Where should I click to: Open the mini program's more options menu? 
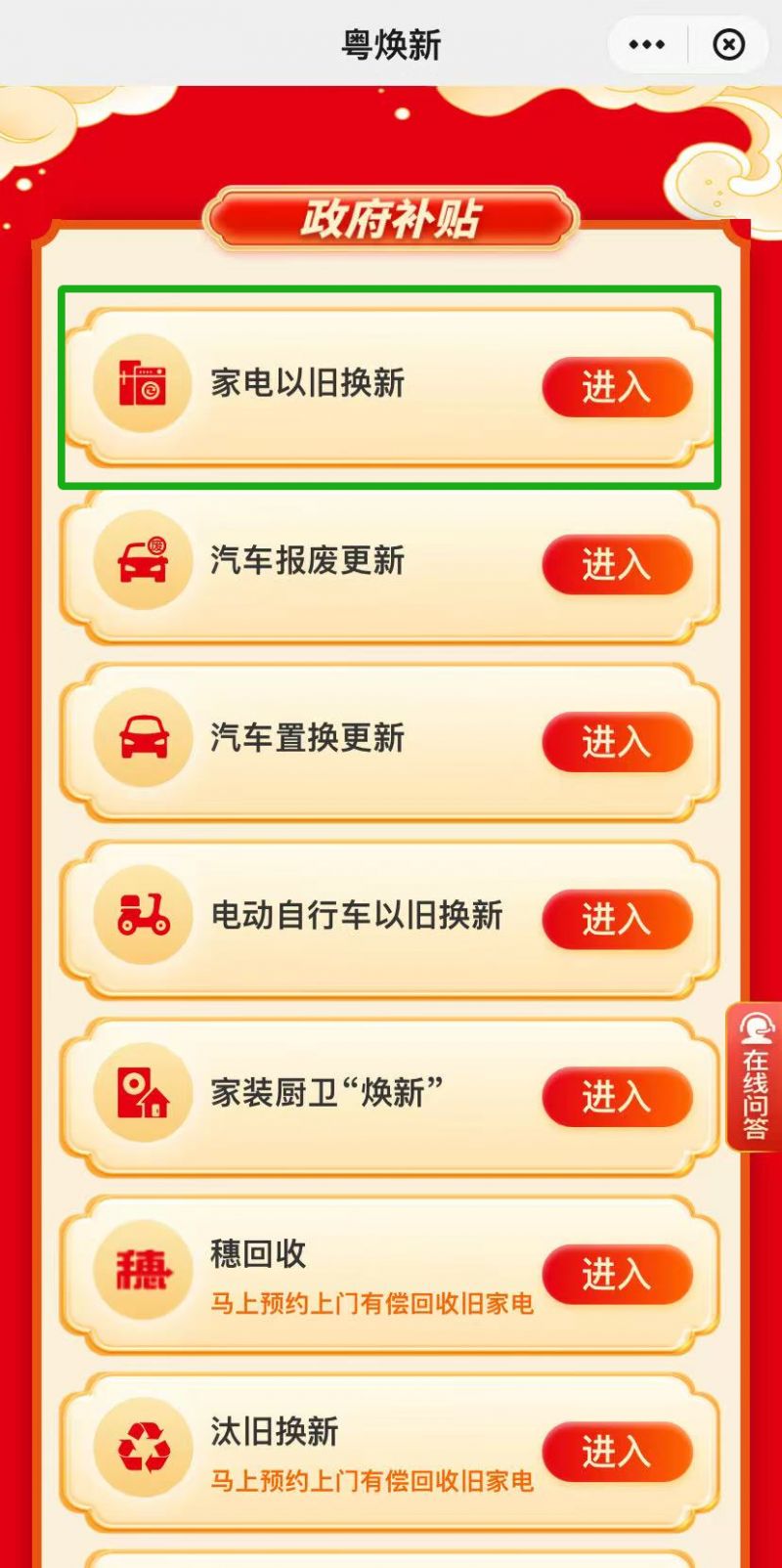pos(647,45)
